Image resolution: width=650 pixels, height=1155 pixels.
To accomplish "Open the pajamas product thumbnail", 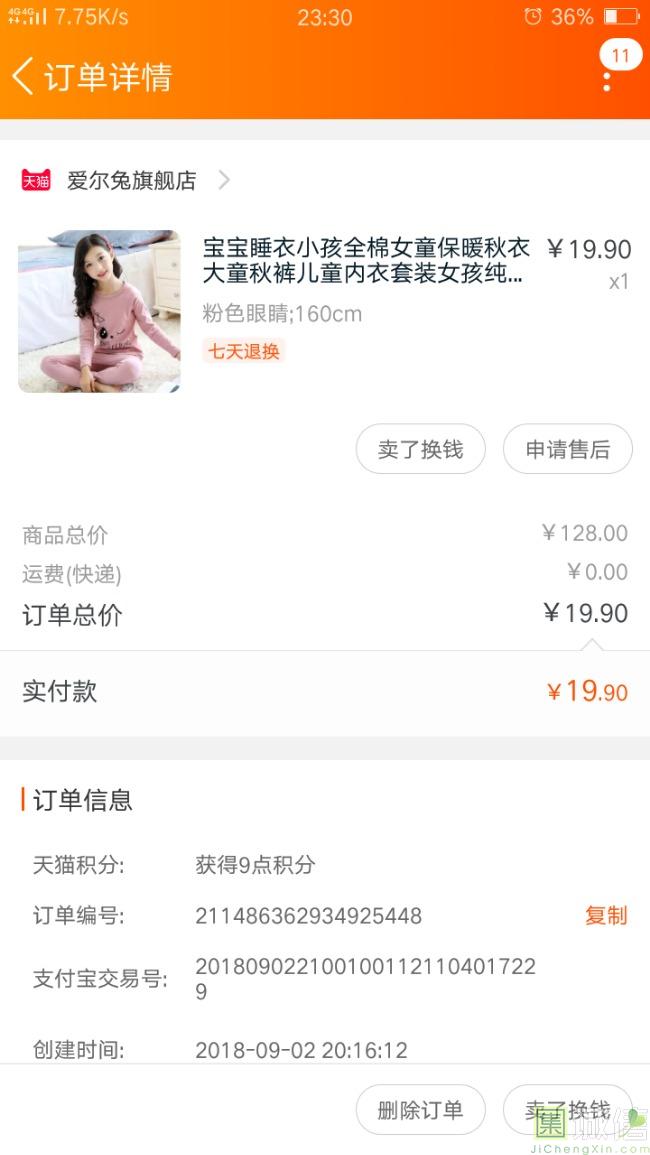I will 99,311.
